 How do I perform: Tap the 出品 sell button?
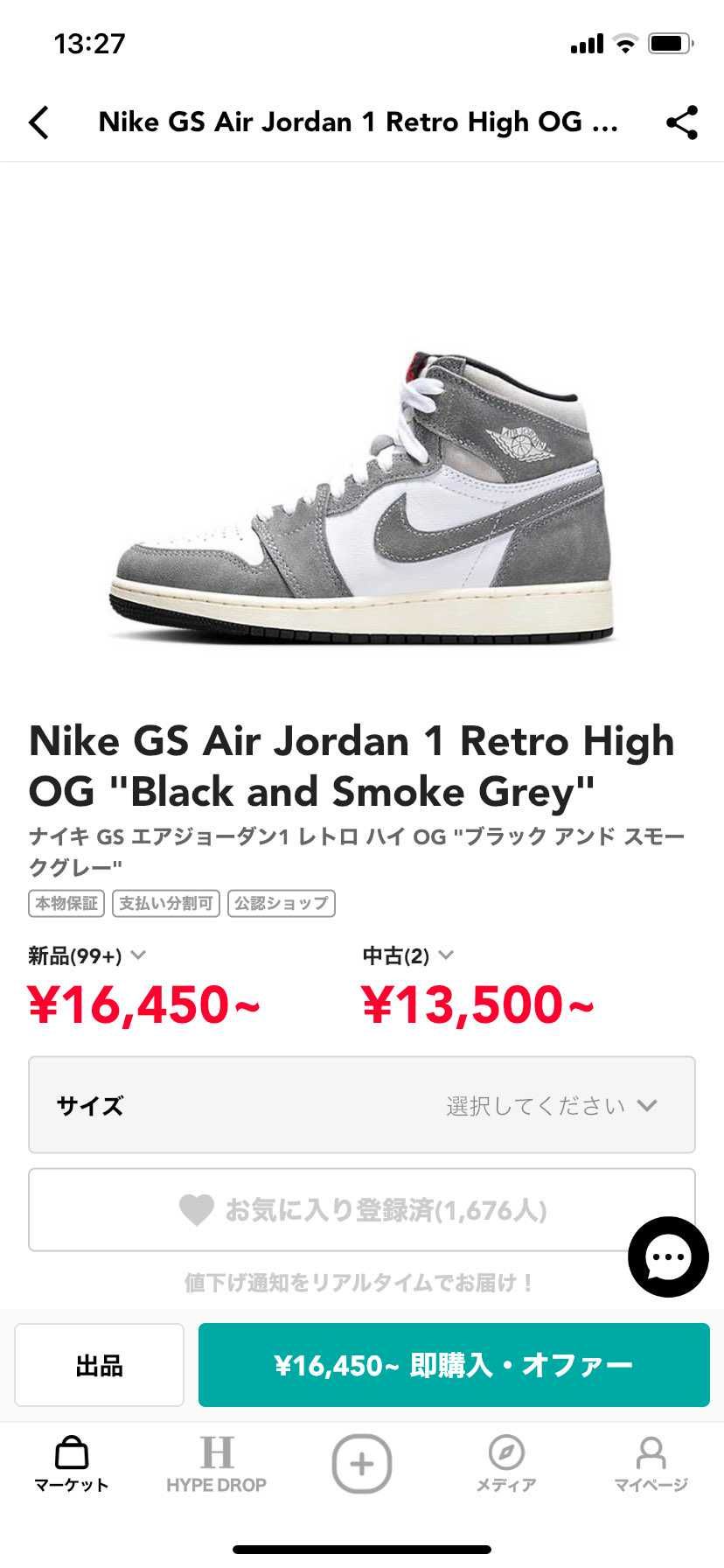tap(99, 1365)
